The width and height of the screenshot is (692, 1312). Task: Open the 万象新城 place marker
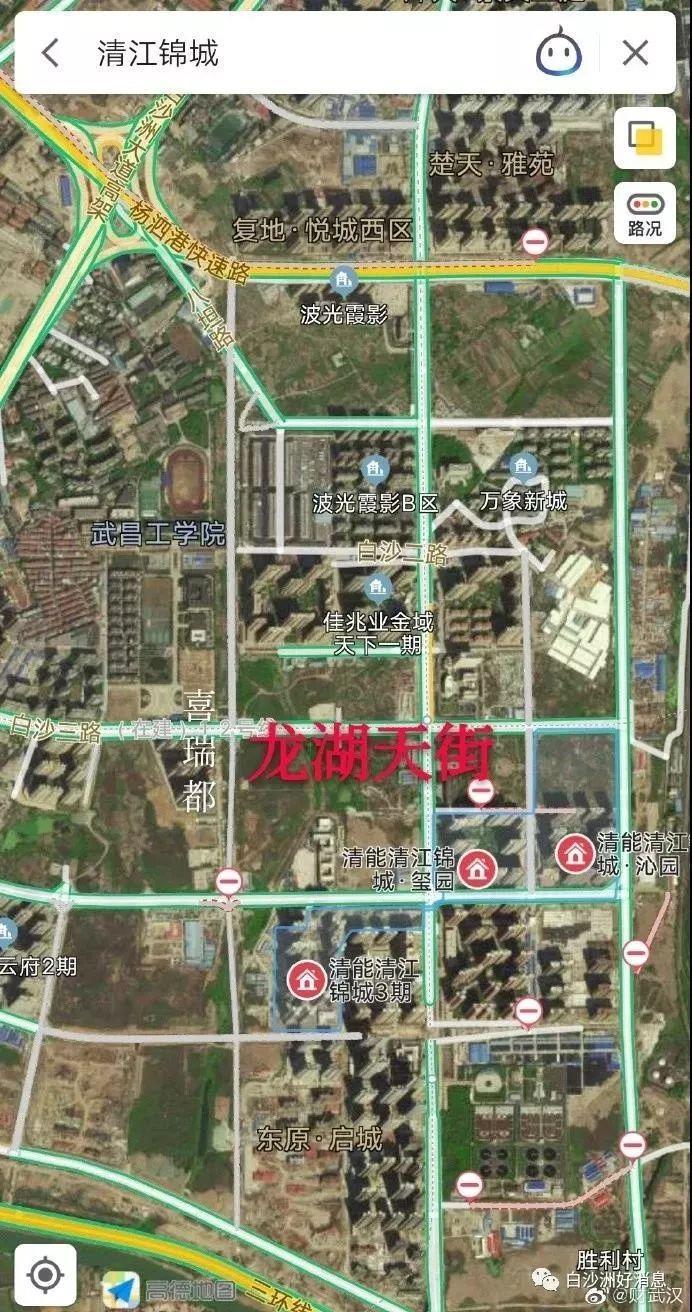point(522,465)
